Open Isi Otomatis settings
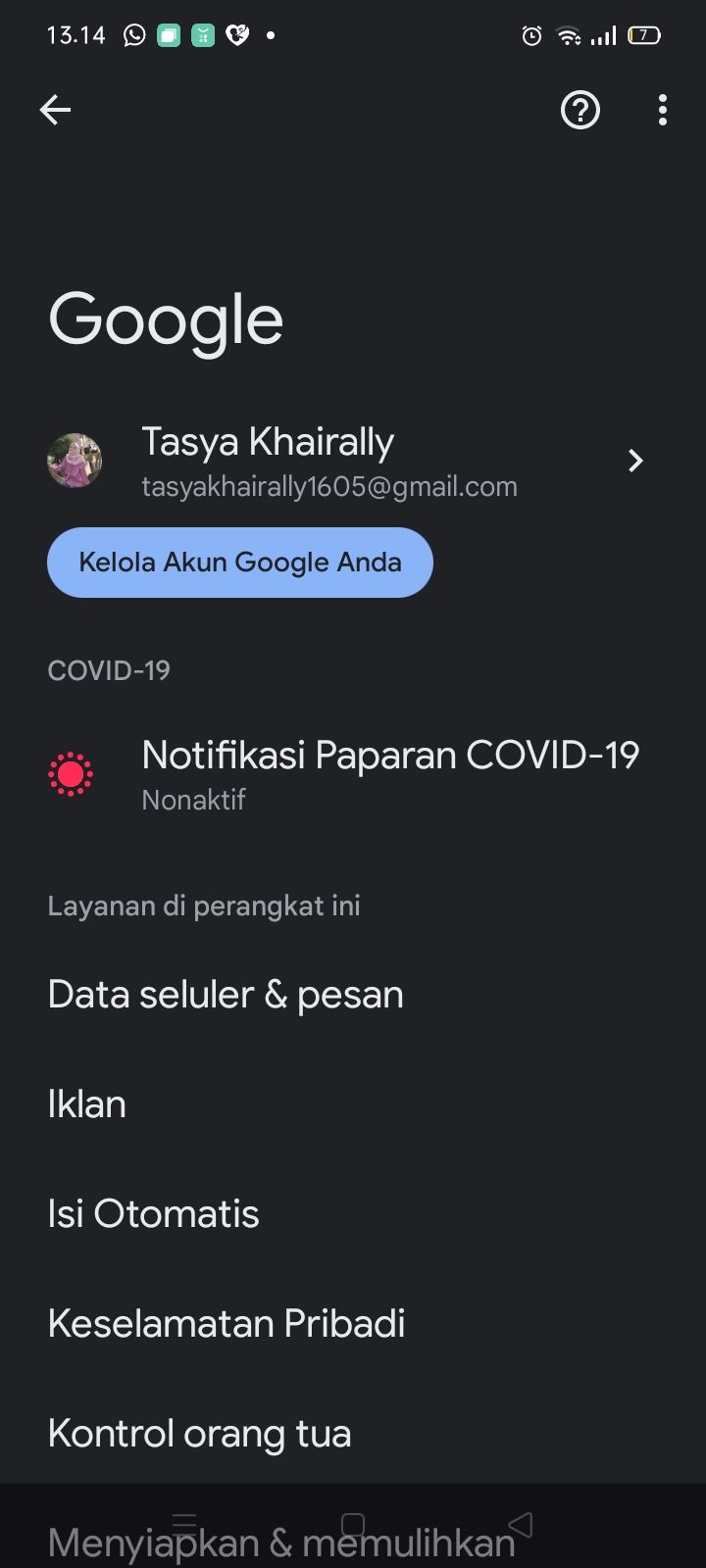This screenshot has height=1568, width=706. point(154,1214)
